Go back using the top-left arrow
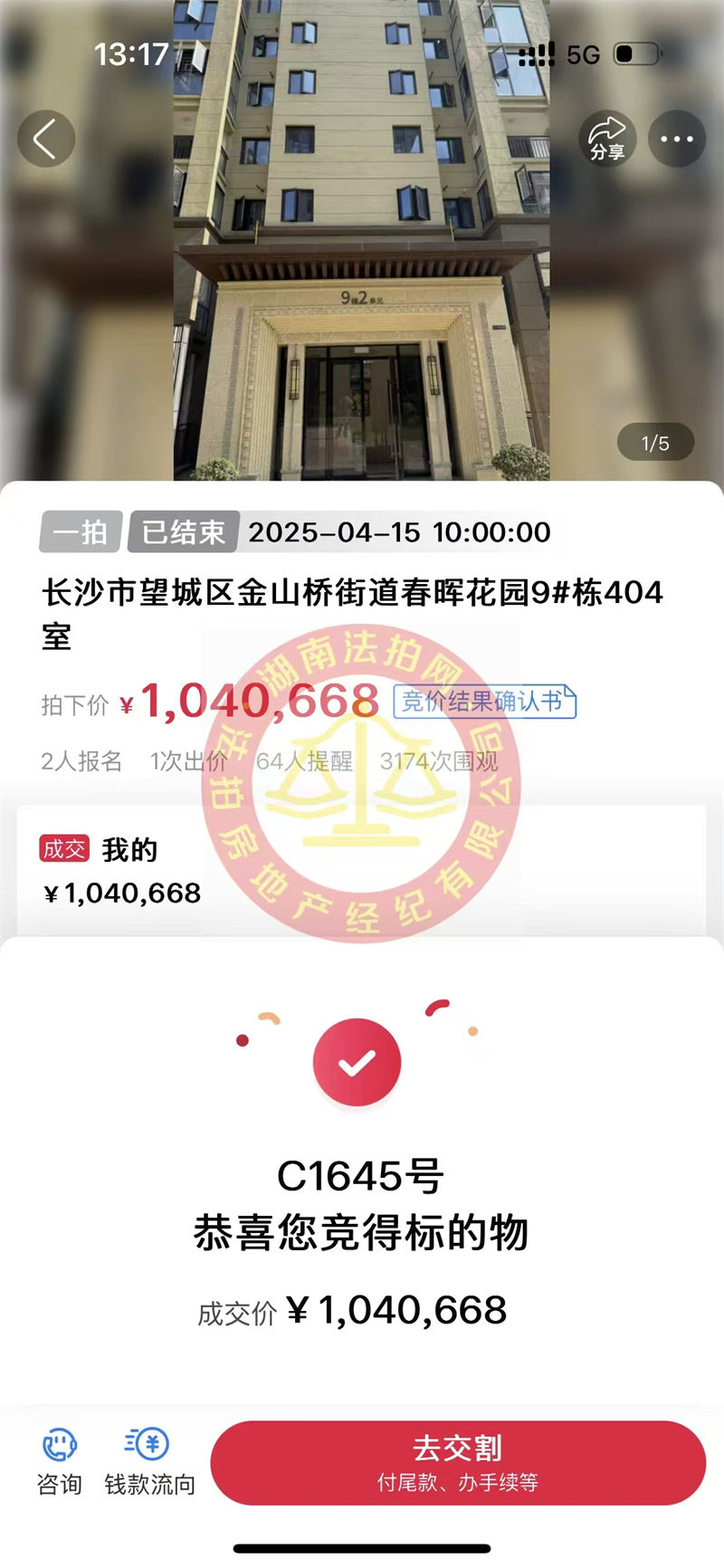 tap(46, 139)
